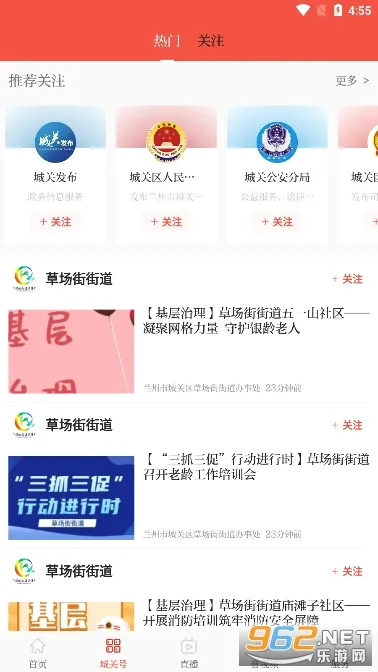
Task: Follow the 城关发布 account
Action: point(55,222)
